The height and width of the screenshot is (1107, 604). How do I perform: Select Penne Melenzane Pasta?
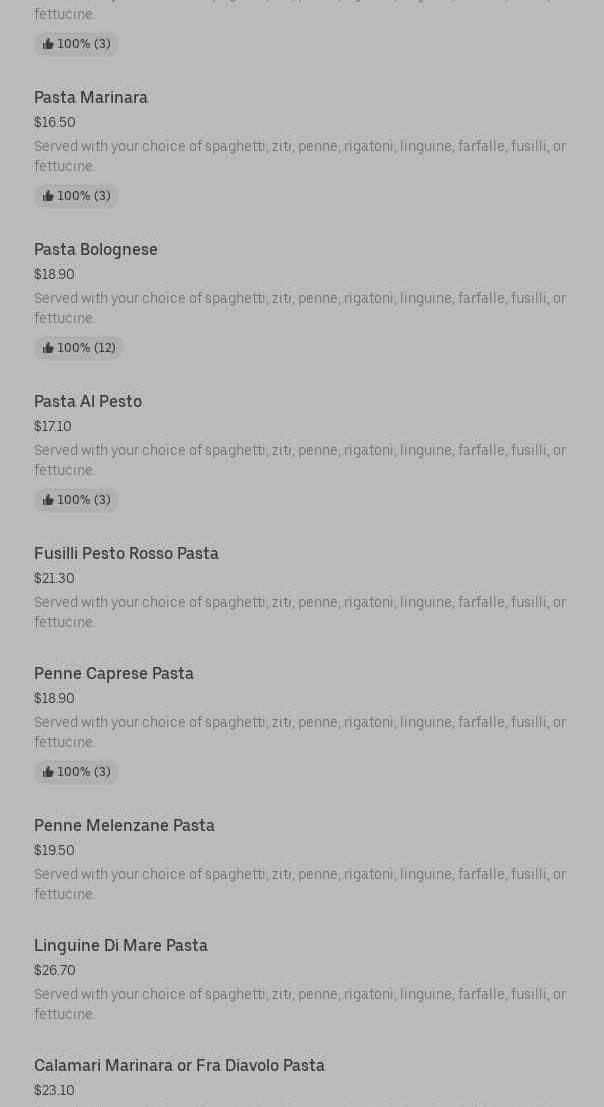pos(124,826)
